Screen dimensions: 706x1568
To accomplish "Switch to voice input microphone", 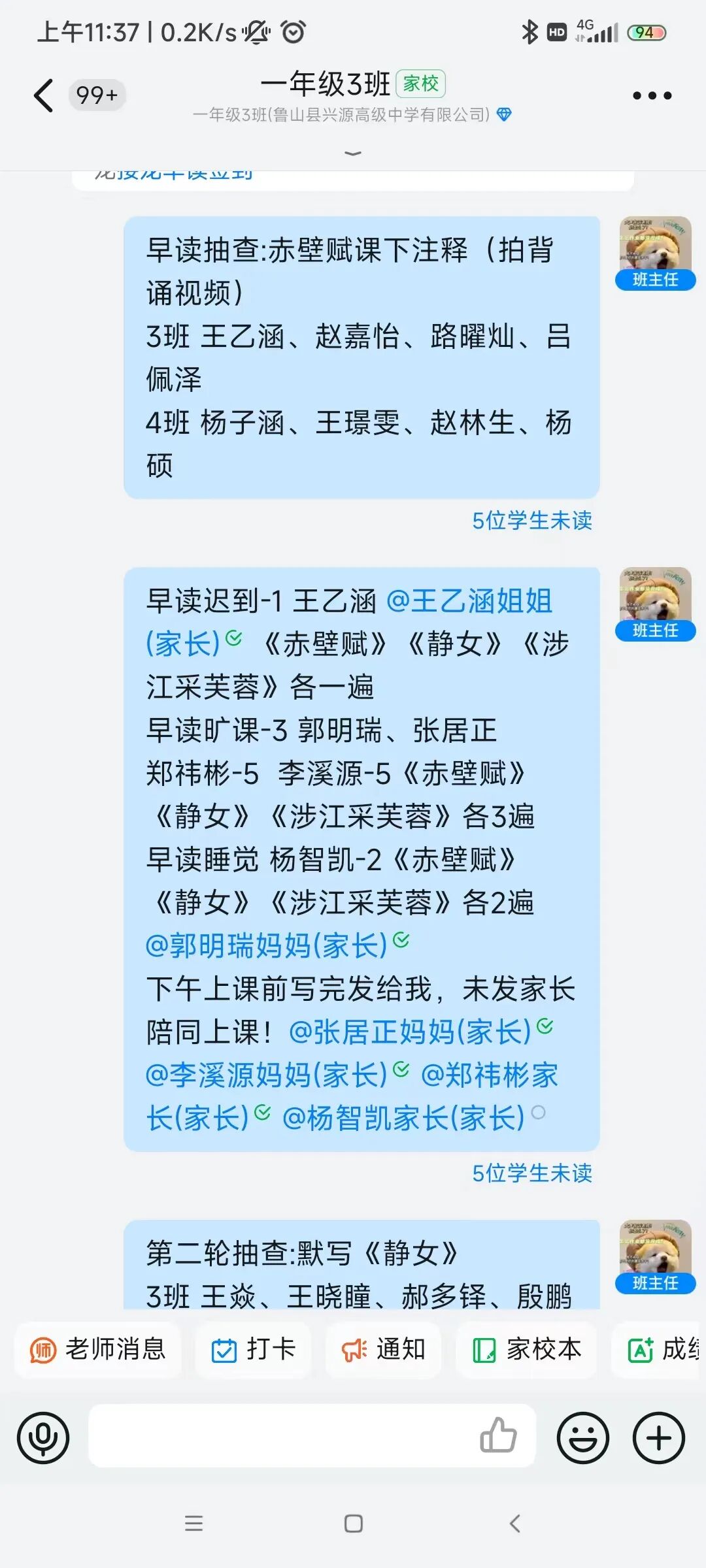I will 43,1438.
